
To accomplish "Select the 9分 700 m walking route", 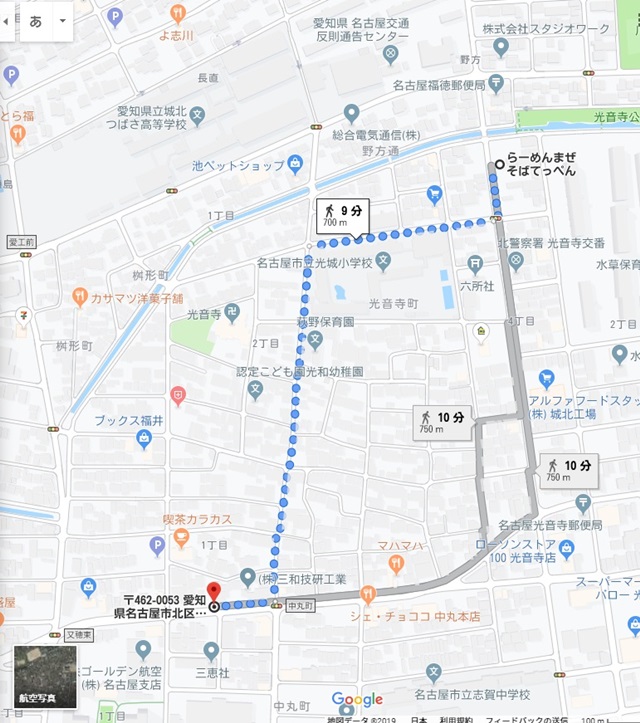I will coord(342,215).
